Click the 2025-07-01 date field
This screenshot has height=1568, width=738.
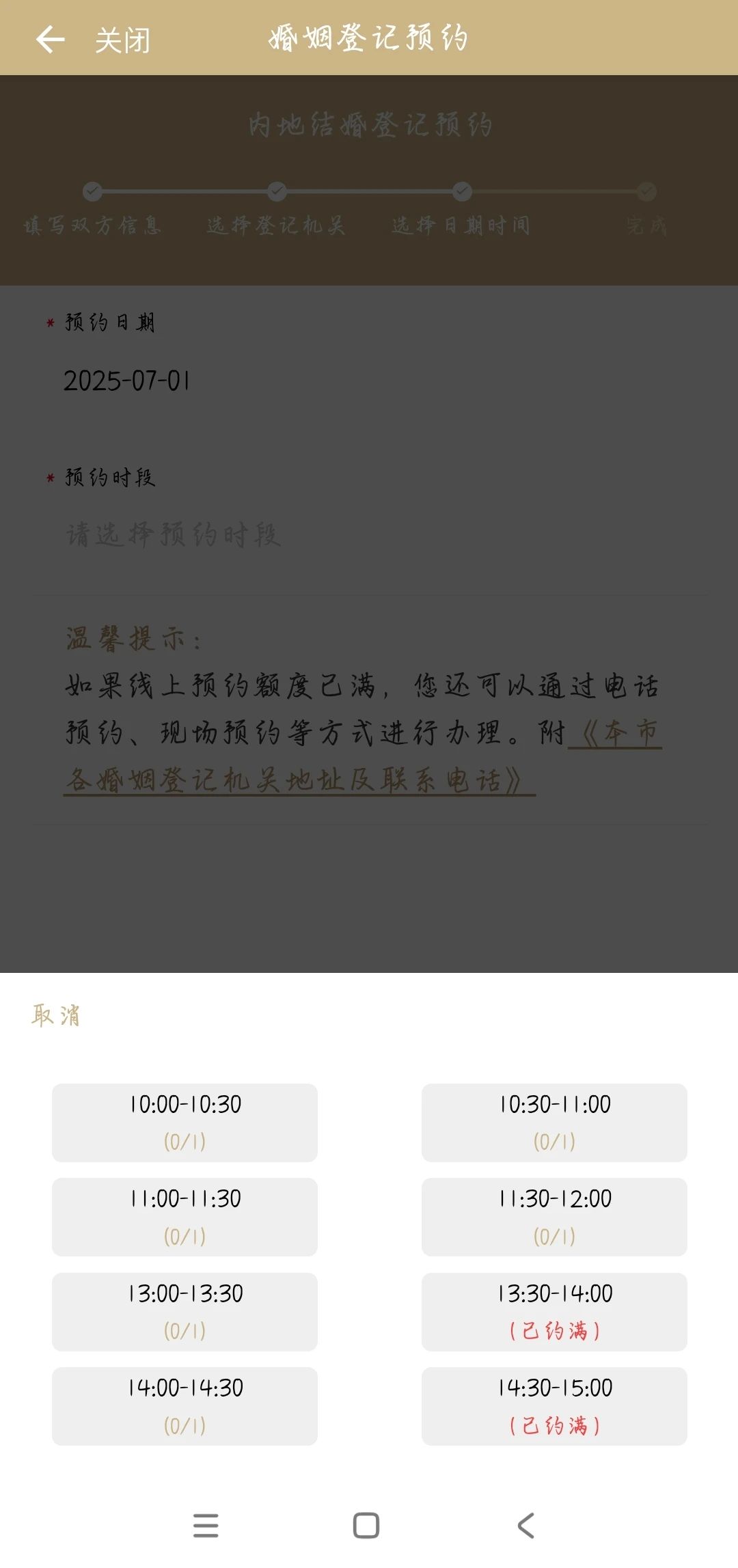coord(127,383)
